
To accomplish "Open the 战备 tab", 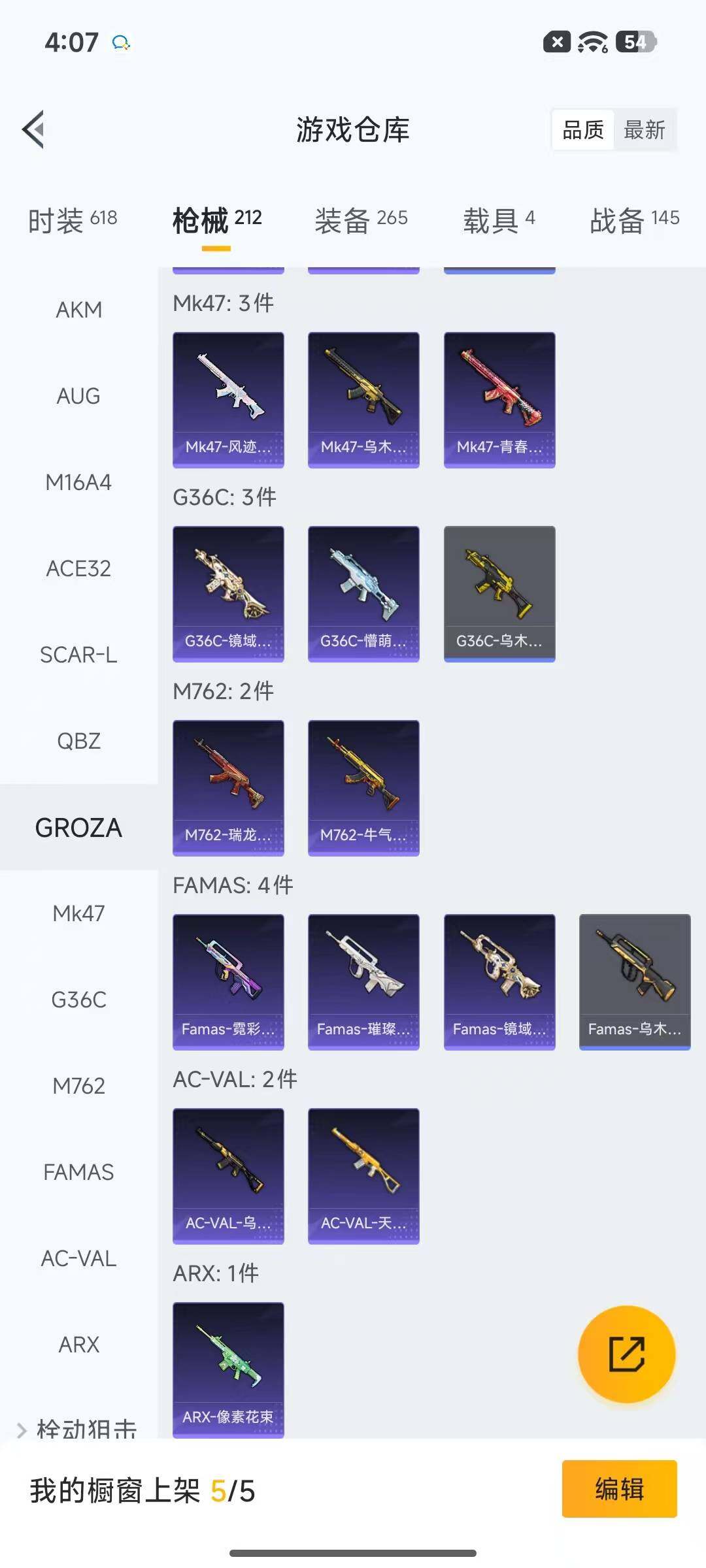I will pyautogui.click(x=634, y=220).
